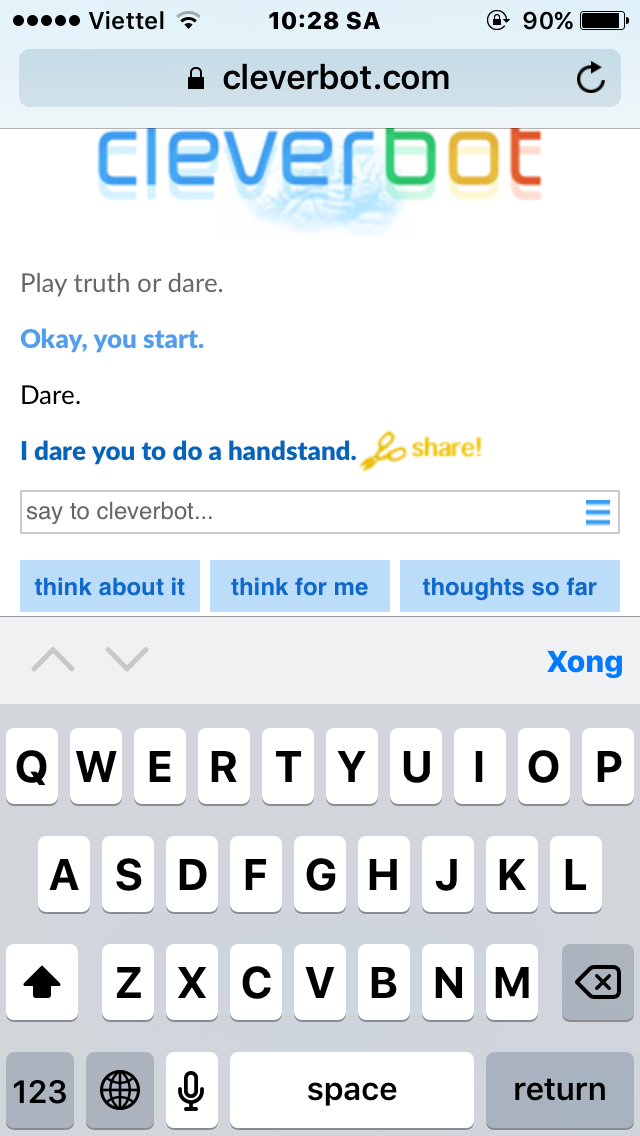
Task: Switch keyboard language via globe key
Action: tap(120, 1089)
